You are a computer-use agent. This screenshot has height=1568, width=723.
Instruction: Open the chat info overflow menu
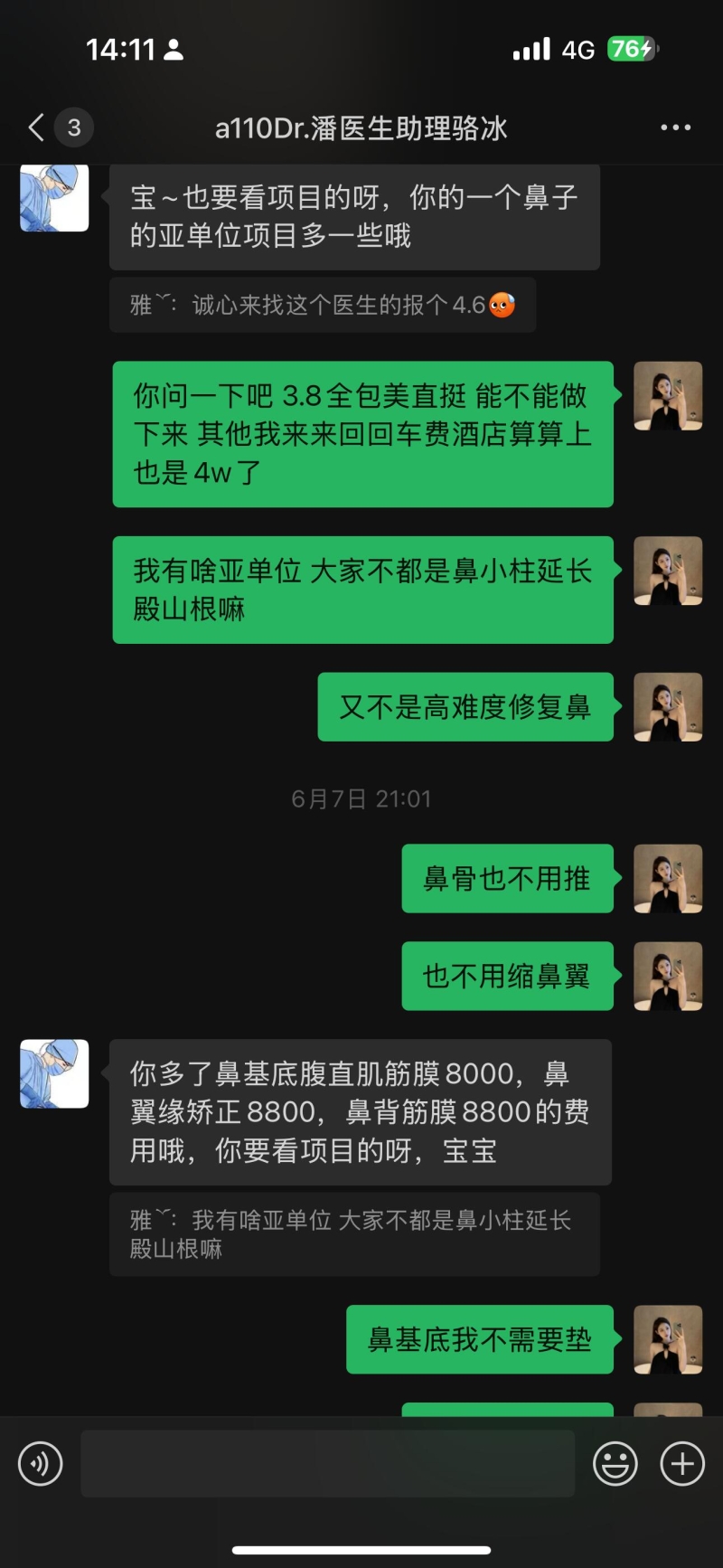675,128
